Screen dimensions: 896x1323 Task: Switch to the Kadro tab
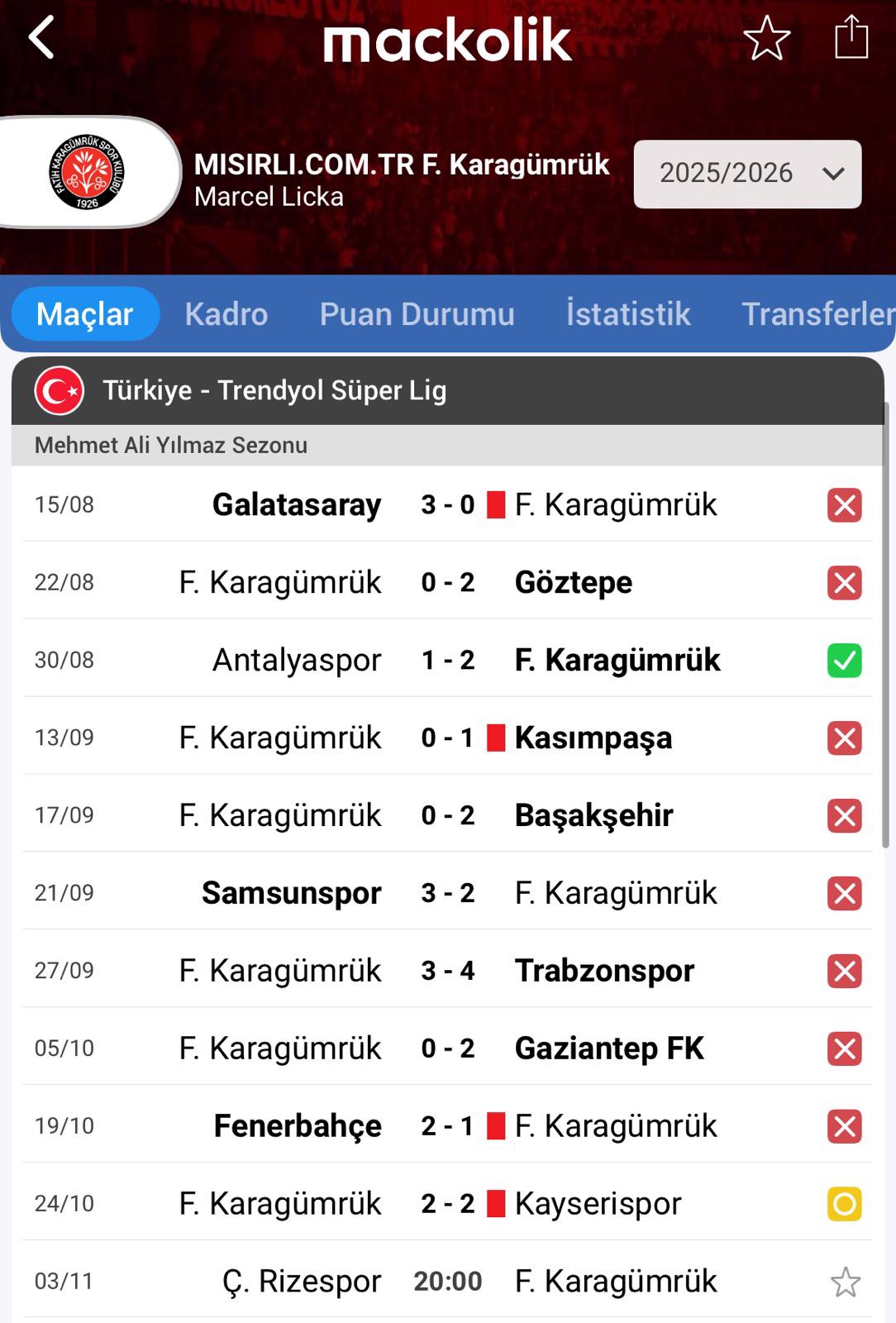(226, 314)
